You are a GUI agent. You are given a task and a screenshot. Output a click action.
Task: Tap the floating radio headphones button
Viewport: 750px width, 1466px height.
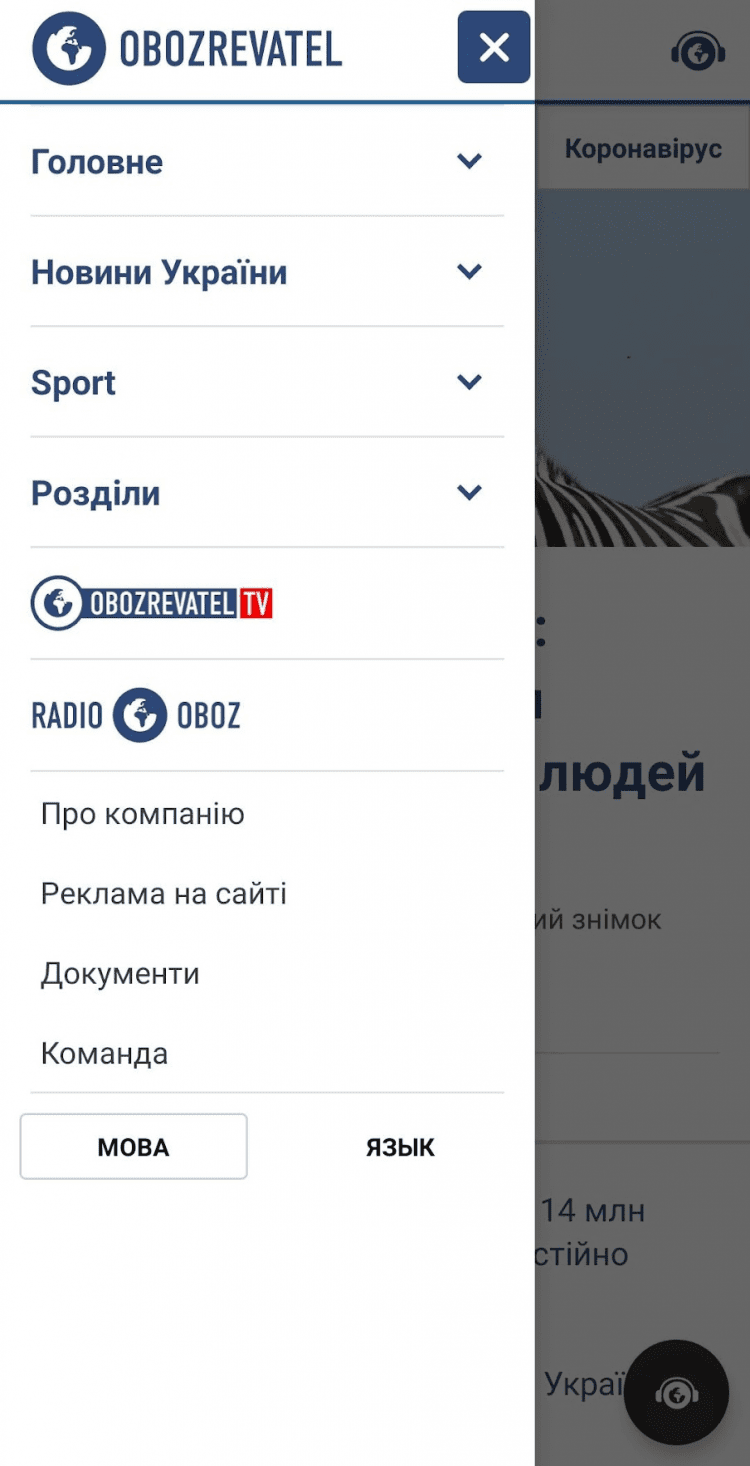[x=676, y=1393]
